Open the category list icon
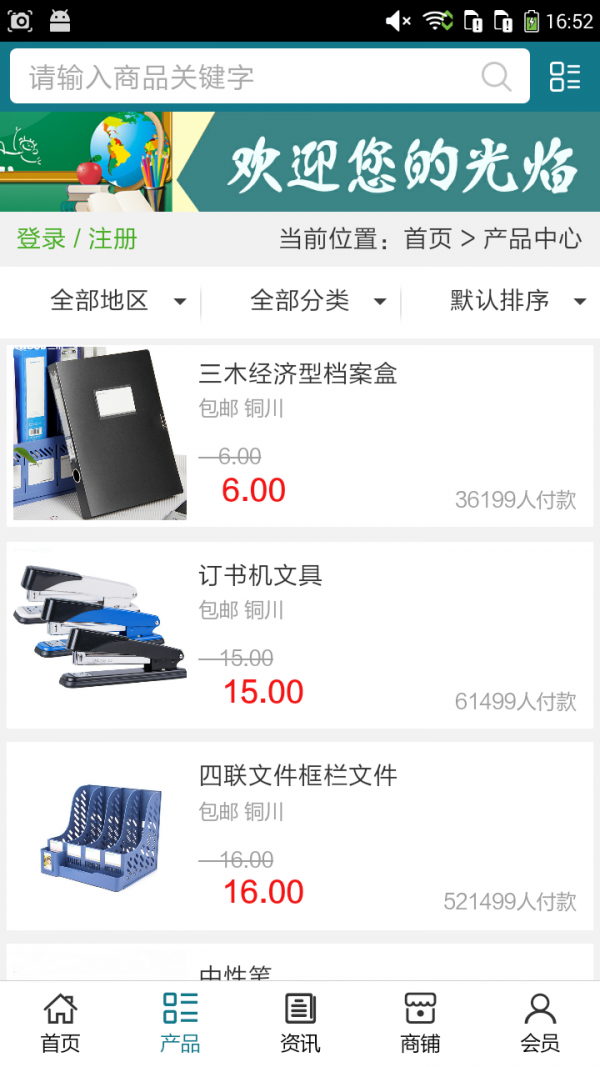The width and height of the screenshot is (600, 1067). (x=565, y=77)
